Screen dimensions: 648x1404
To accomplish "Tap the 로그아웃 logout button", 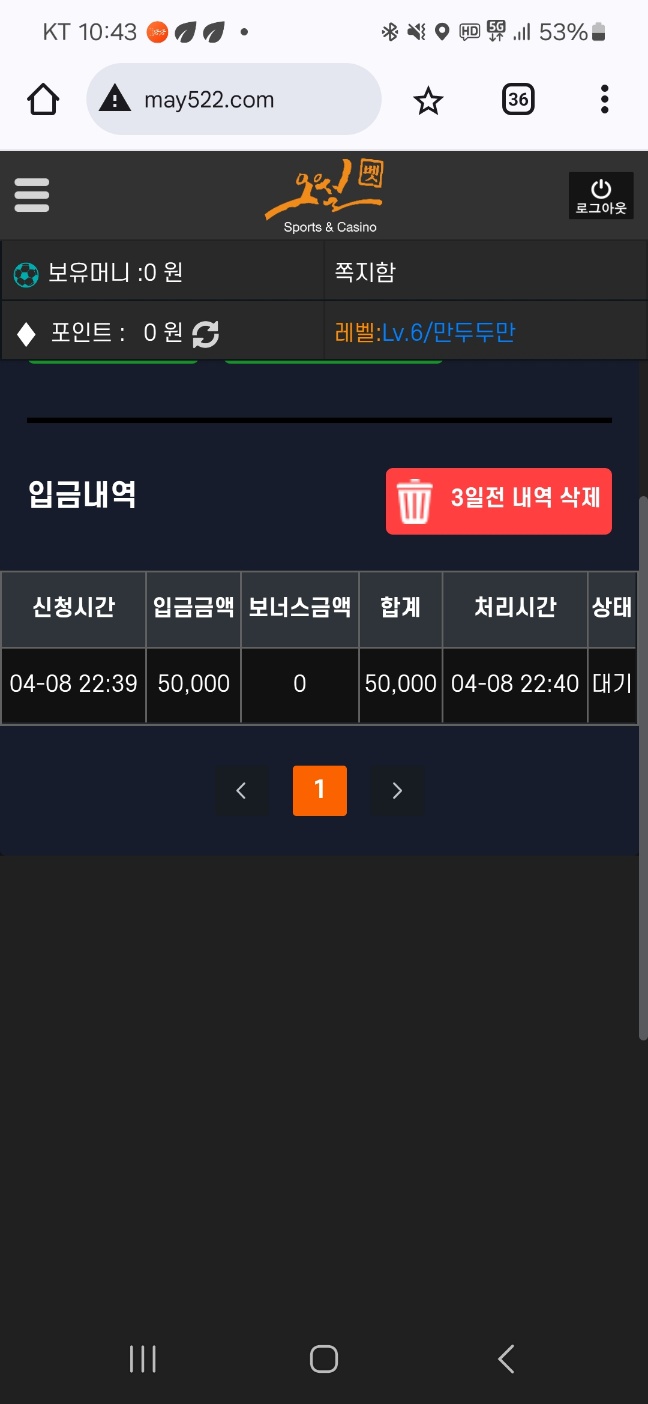I will click(x=601, y=196).
